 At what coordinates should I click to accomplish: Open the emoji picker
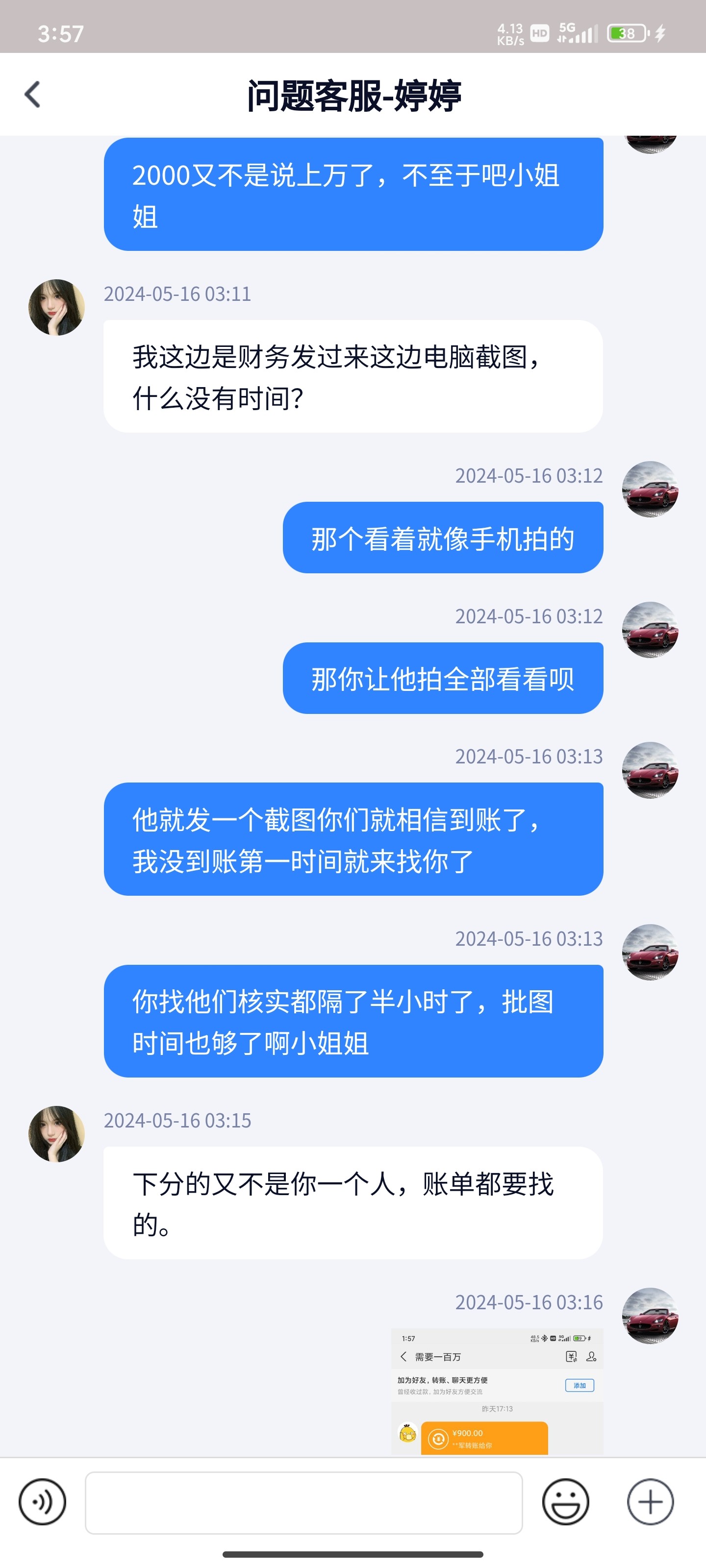coord(565,1502)
